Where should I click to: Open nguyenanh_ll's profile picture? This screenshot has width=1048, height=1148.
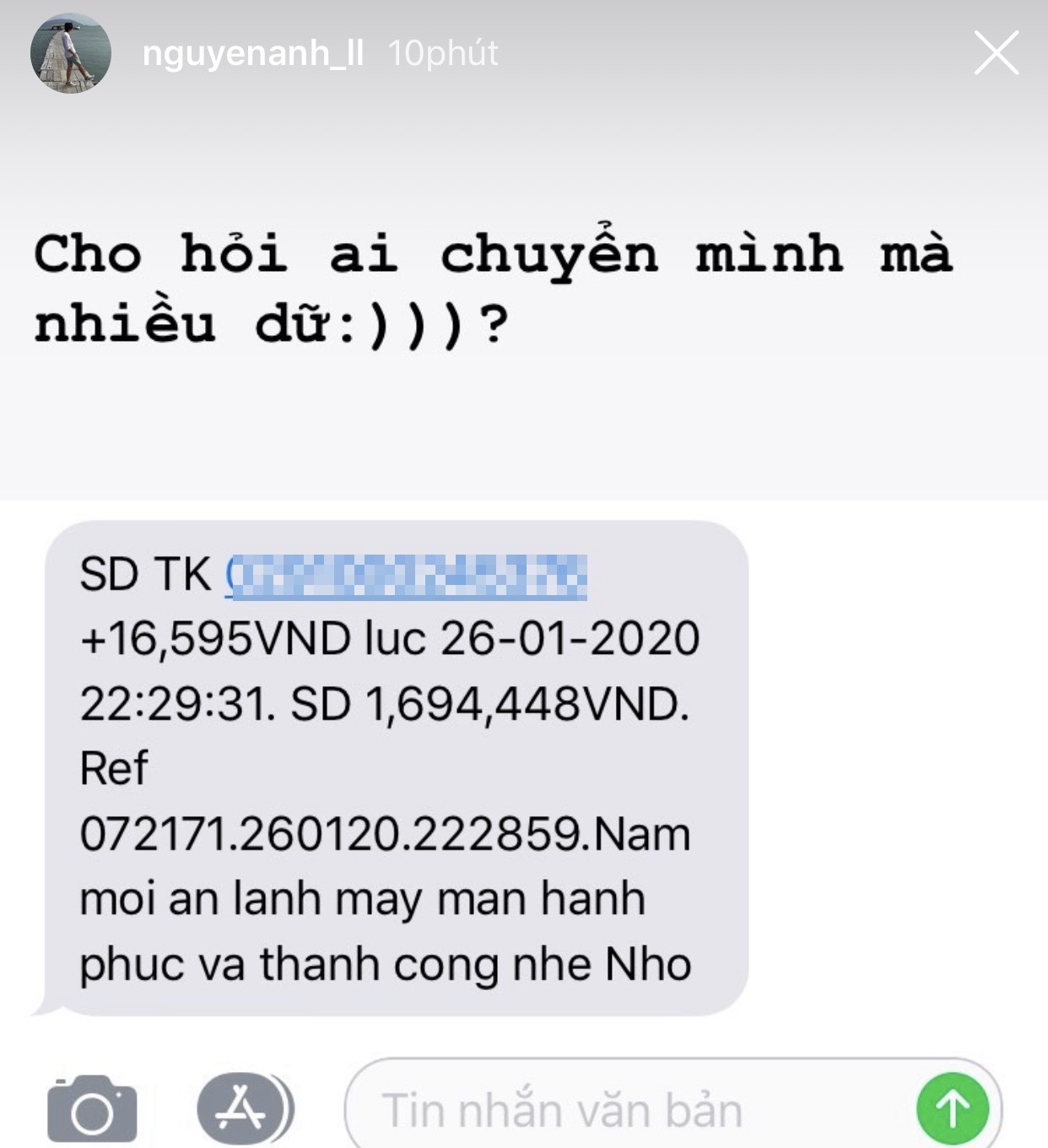(x=71, y=53)
